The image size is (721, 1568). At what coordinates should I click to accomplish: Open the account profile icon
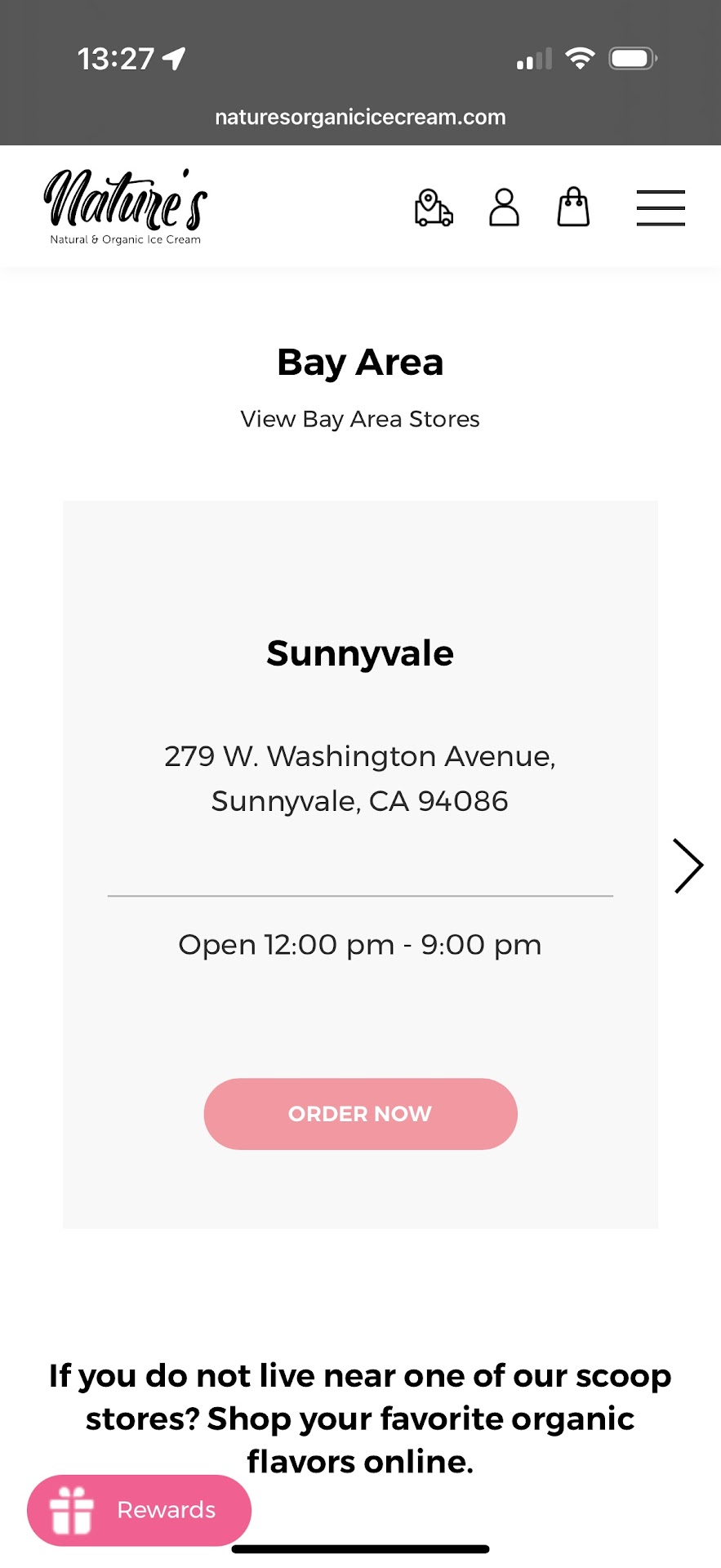click(504, 207)
